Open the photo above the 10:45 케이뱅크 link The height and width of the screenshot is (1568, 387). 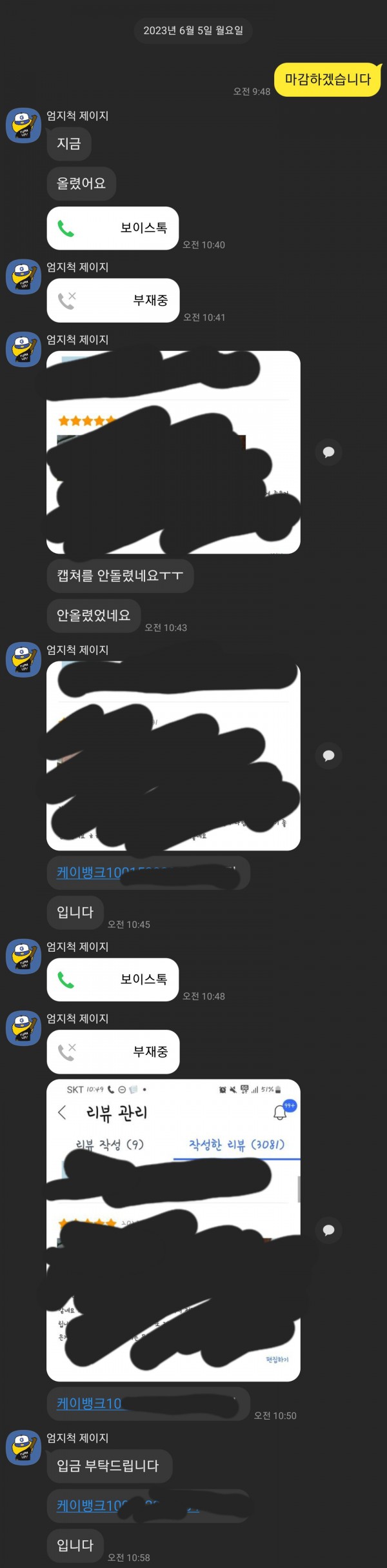[173, 756]
